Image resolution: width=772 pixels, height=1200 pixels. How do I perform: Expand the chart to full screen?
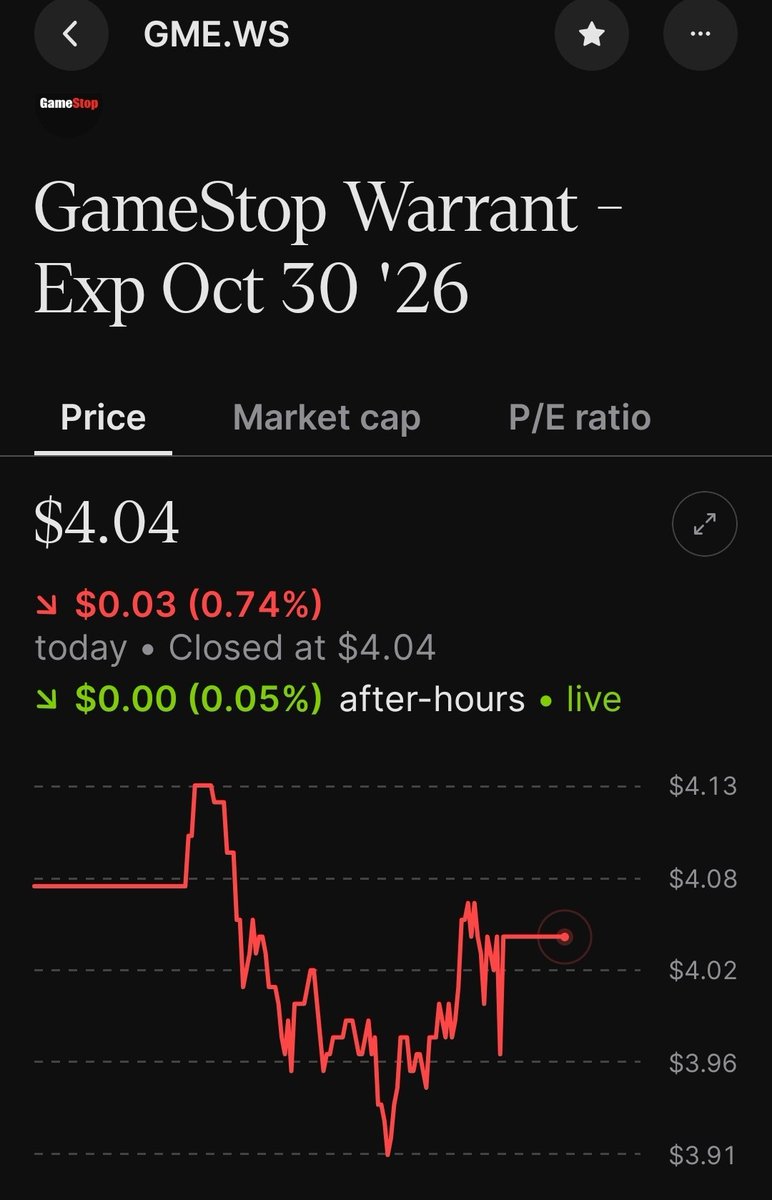[x=704, y=523]
